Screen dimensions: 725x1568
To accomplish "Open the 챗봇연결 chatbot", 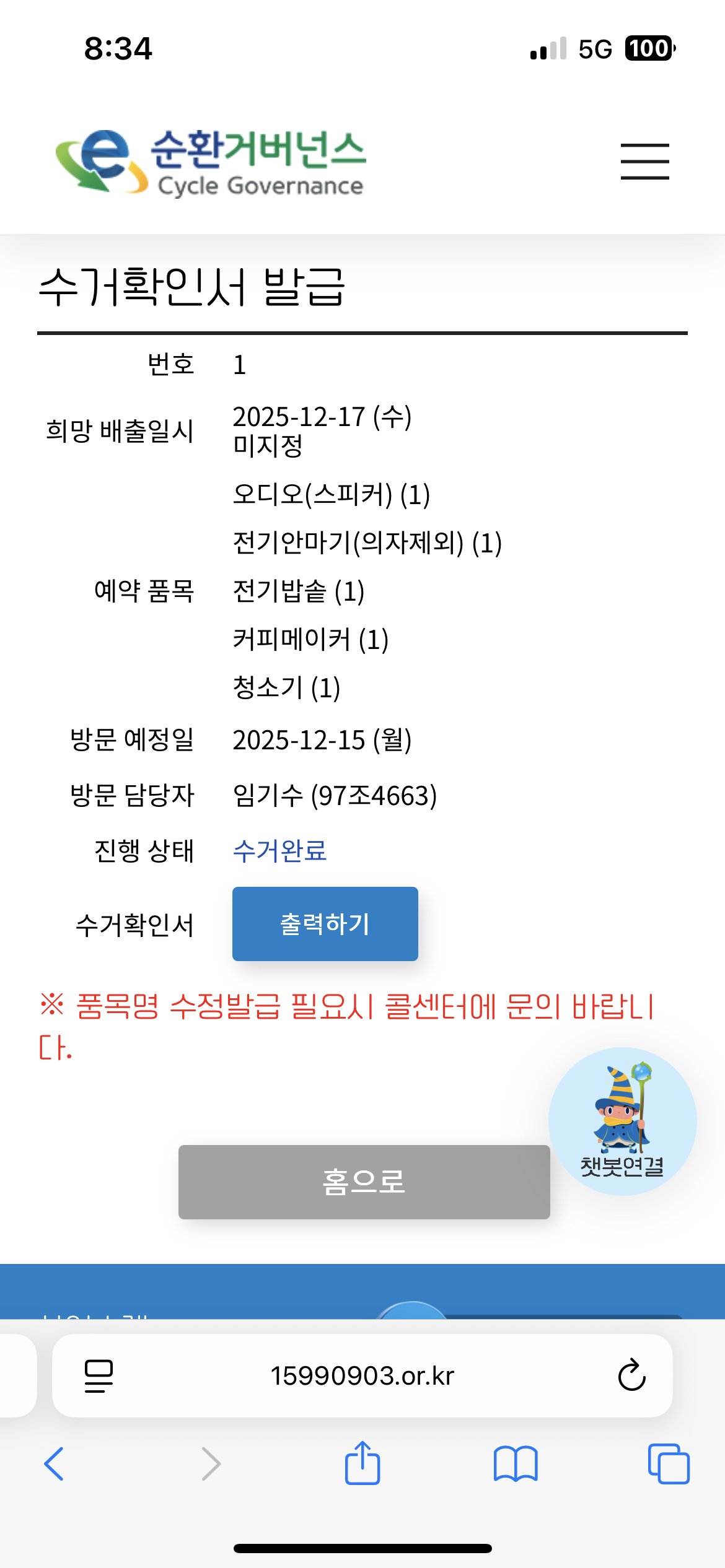I will tap(622, 1121).
